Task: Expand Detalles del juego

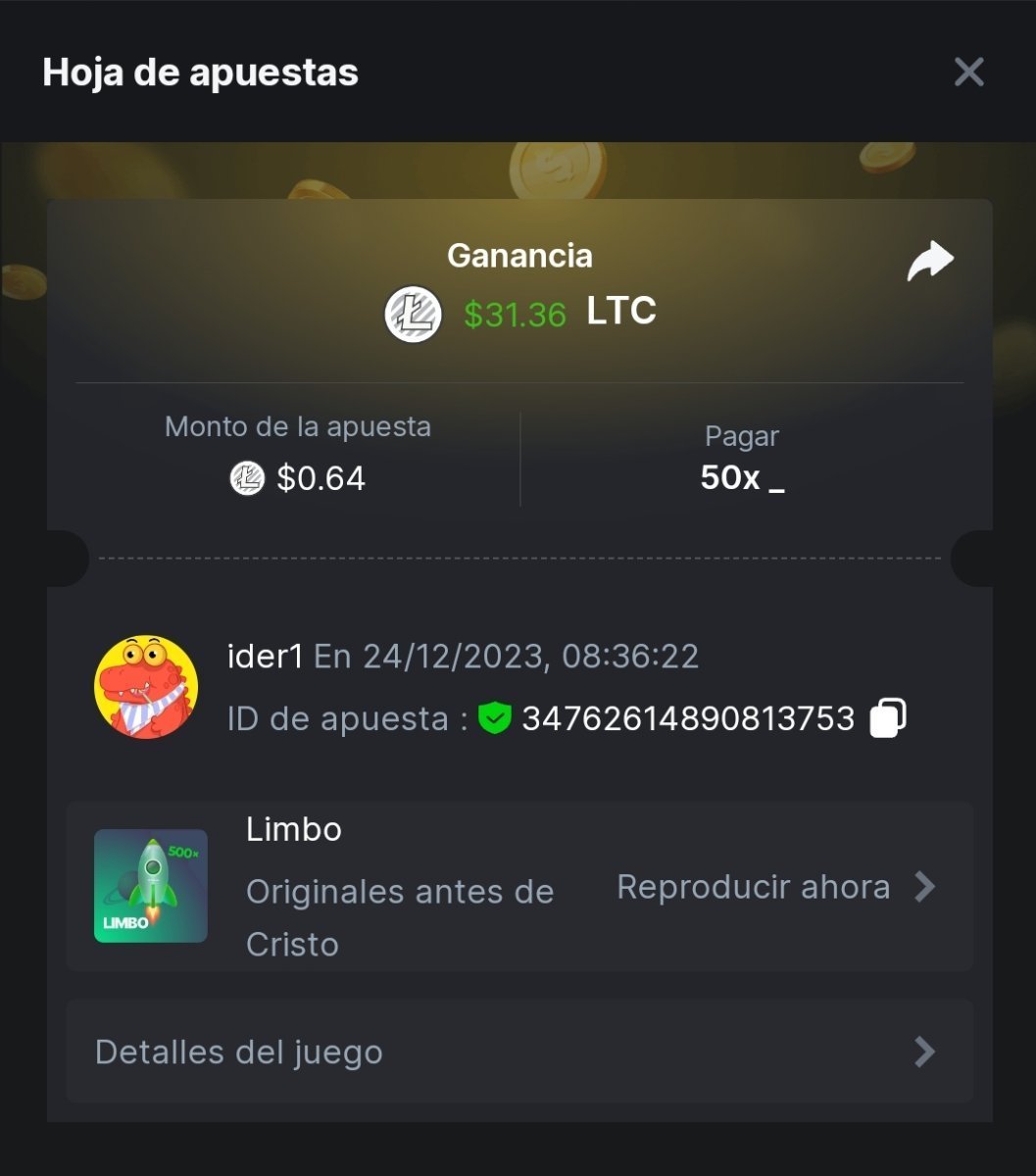Action: [519, 1052]
